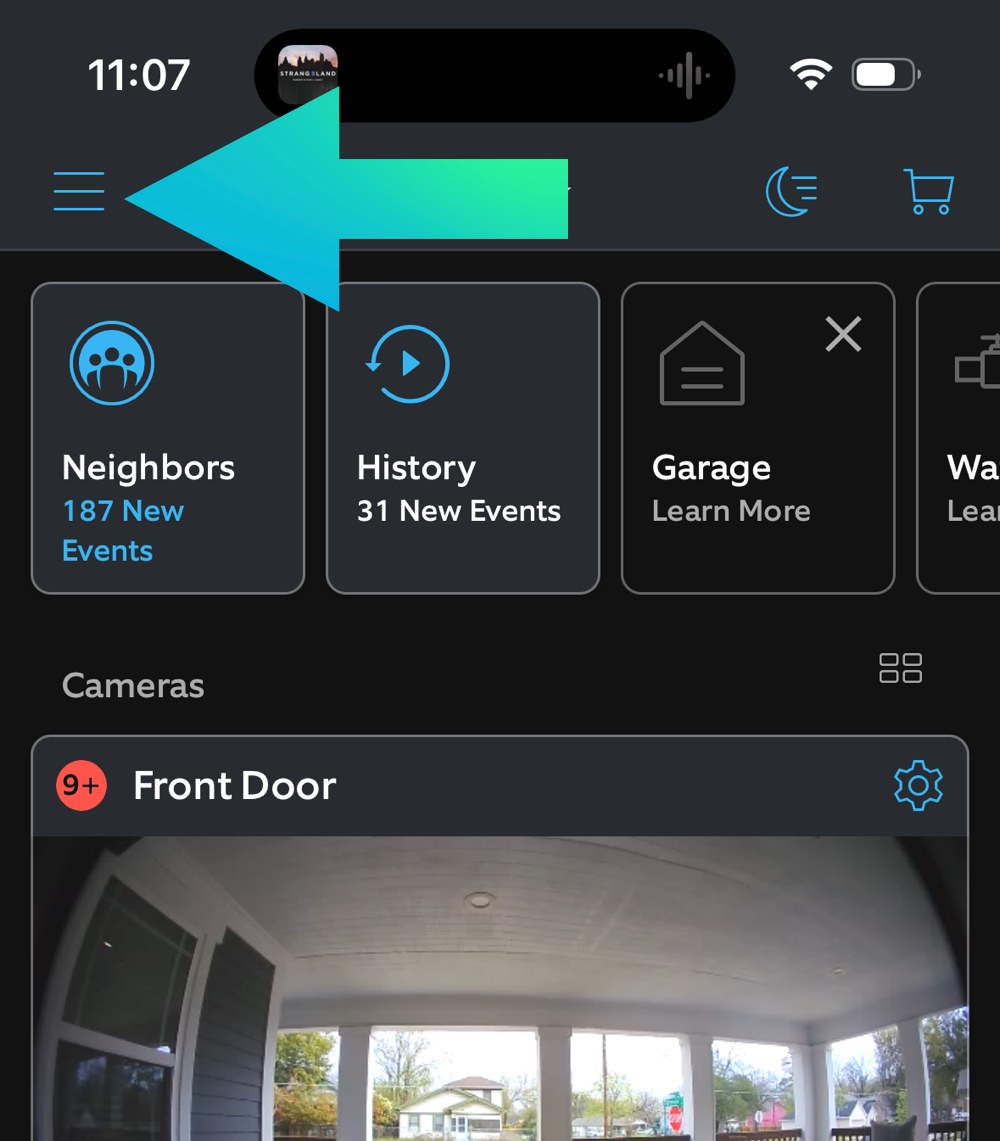View the Front Door live camera
This screenshot has width=1000, height=1141.
tap(500, 988)
